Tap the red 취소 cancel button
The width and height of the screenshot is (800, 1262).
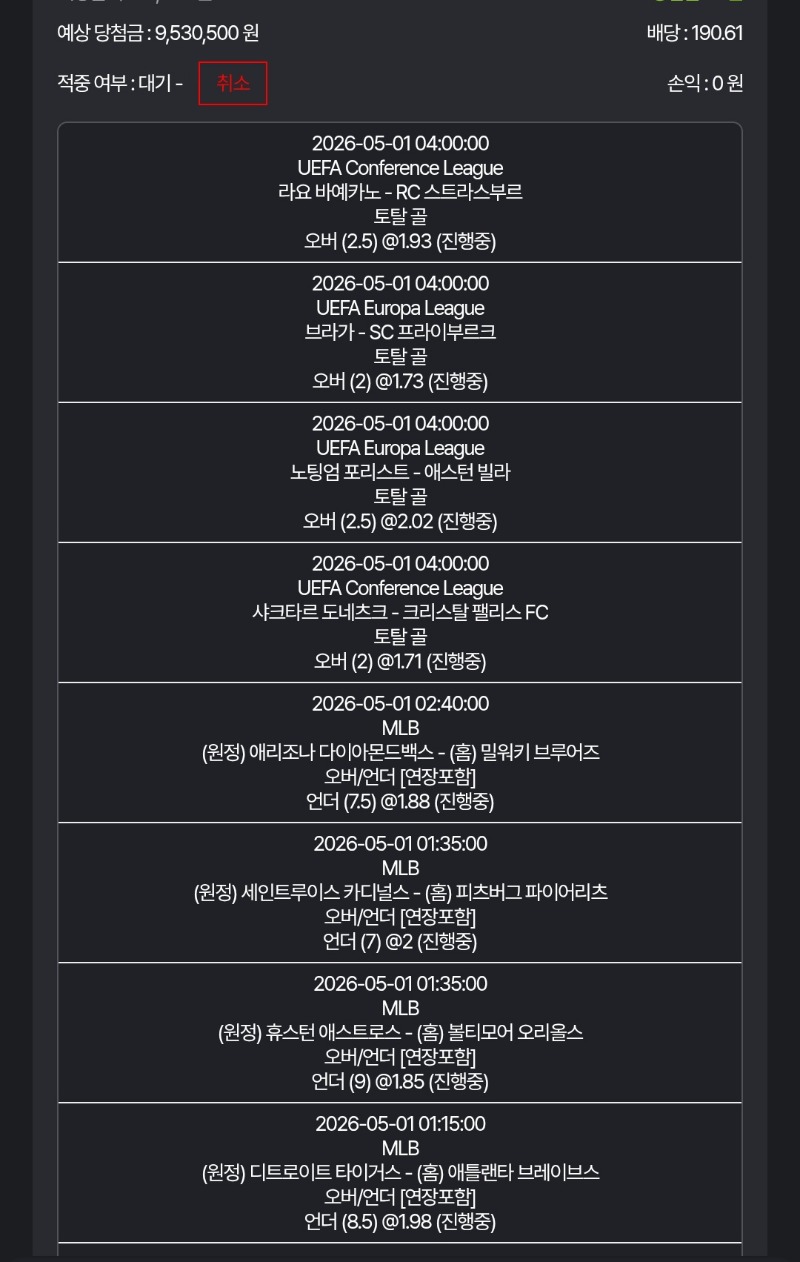point(233,83)
